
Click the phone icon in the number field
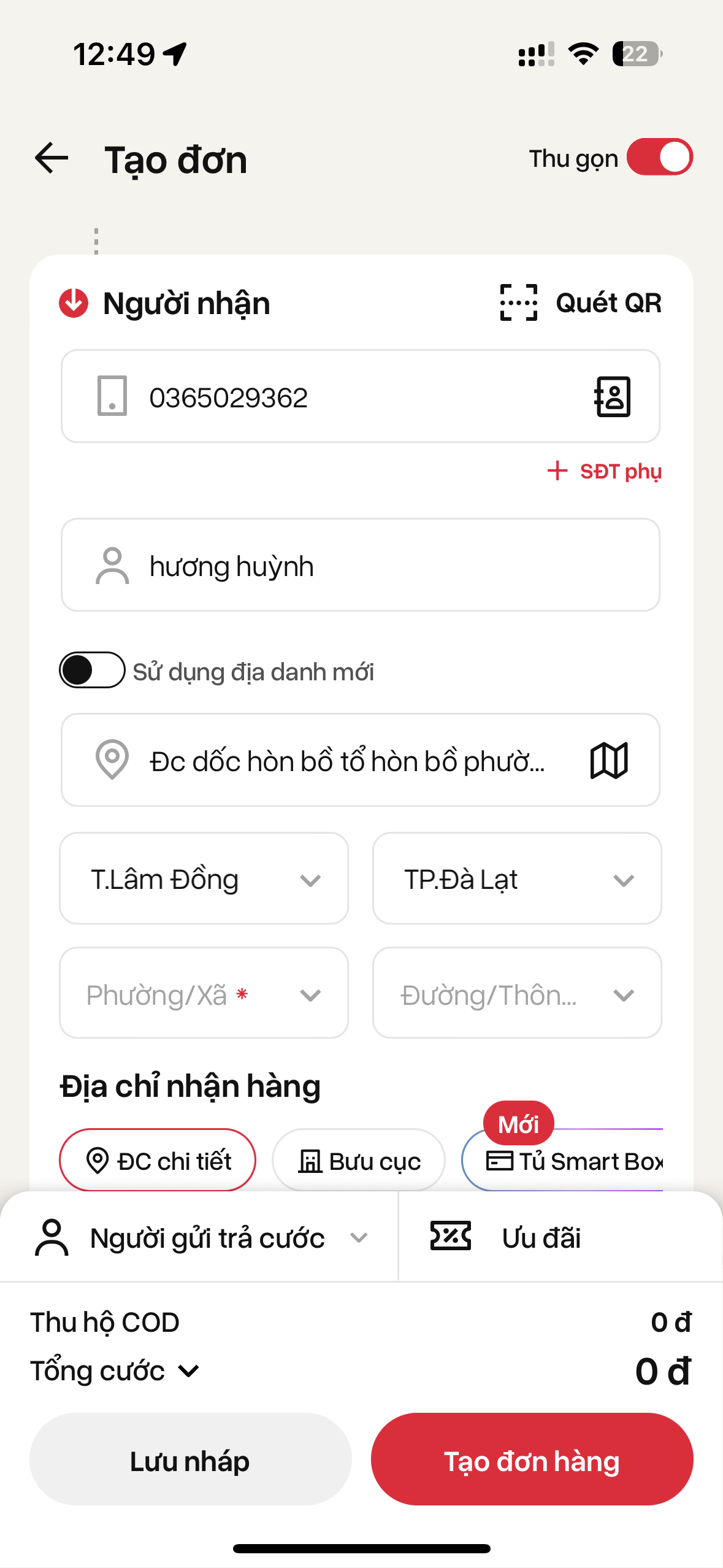[x=113, y=396]
